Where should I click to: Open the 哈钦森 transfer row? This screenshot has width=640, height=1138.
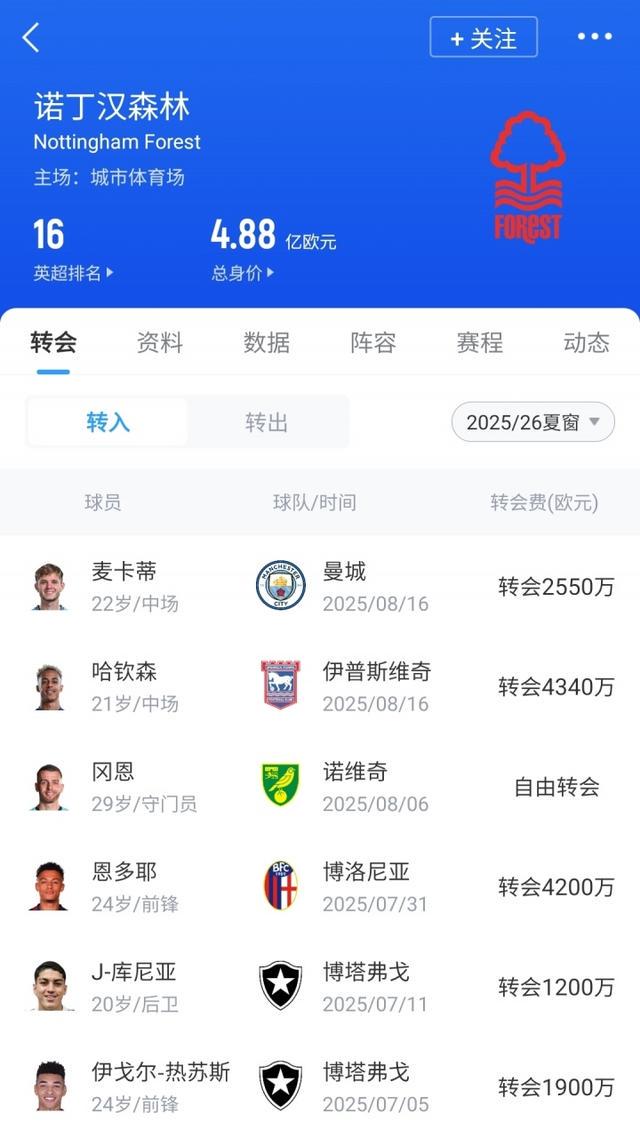pyautogui.click(x=320, y=687)
